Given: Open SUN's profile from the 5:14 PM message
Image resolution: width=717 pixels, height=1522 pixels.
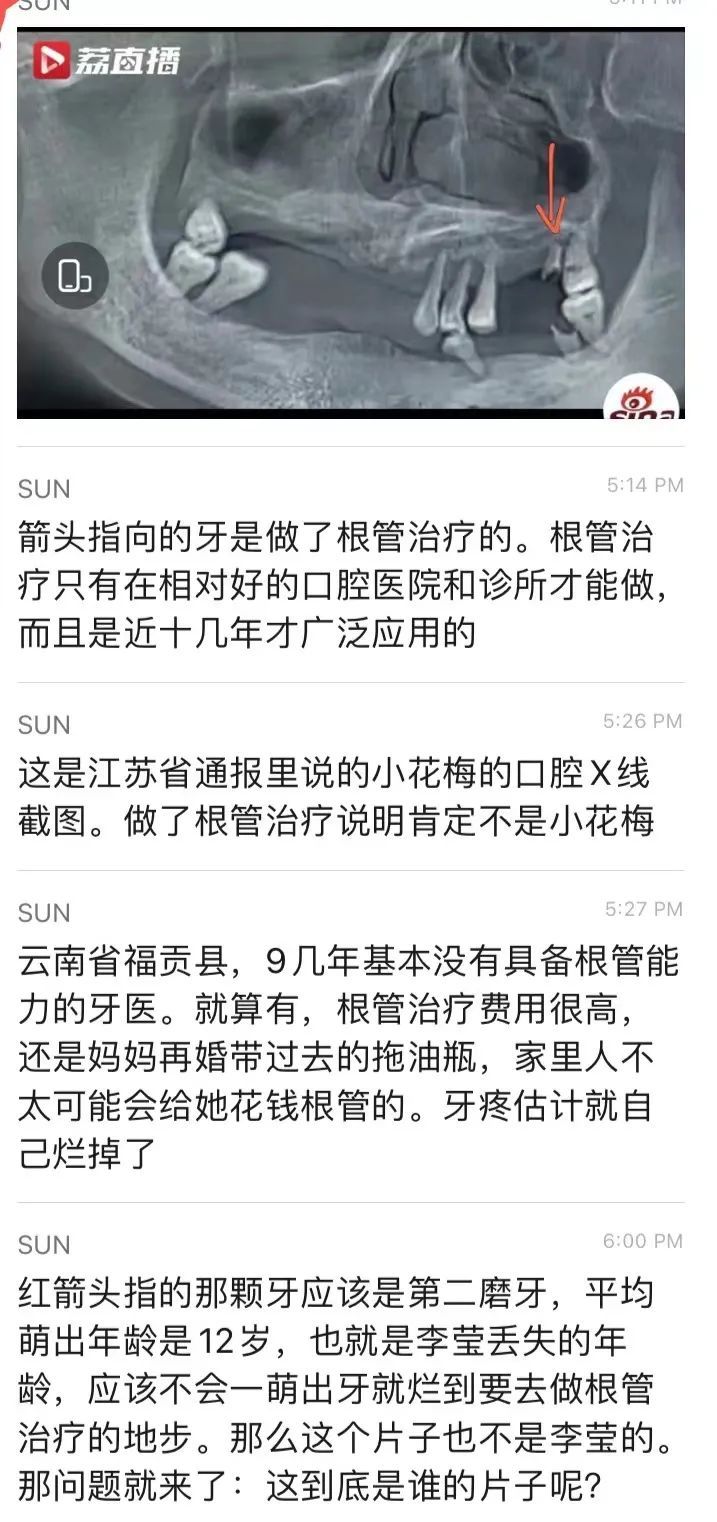Looking at the screenshot, I should coord(44,489).
